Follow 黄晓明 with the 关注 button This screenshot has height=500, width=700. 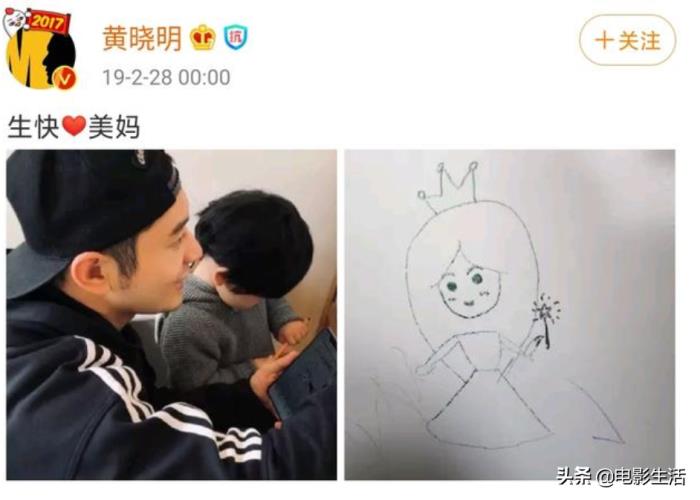[x=627, y=41]
